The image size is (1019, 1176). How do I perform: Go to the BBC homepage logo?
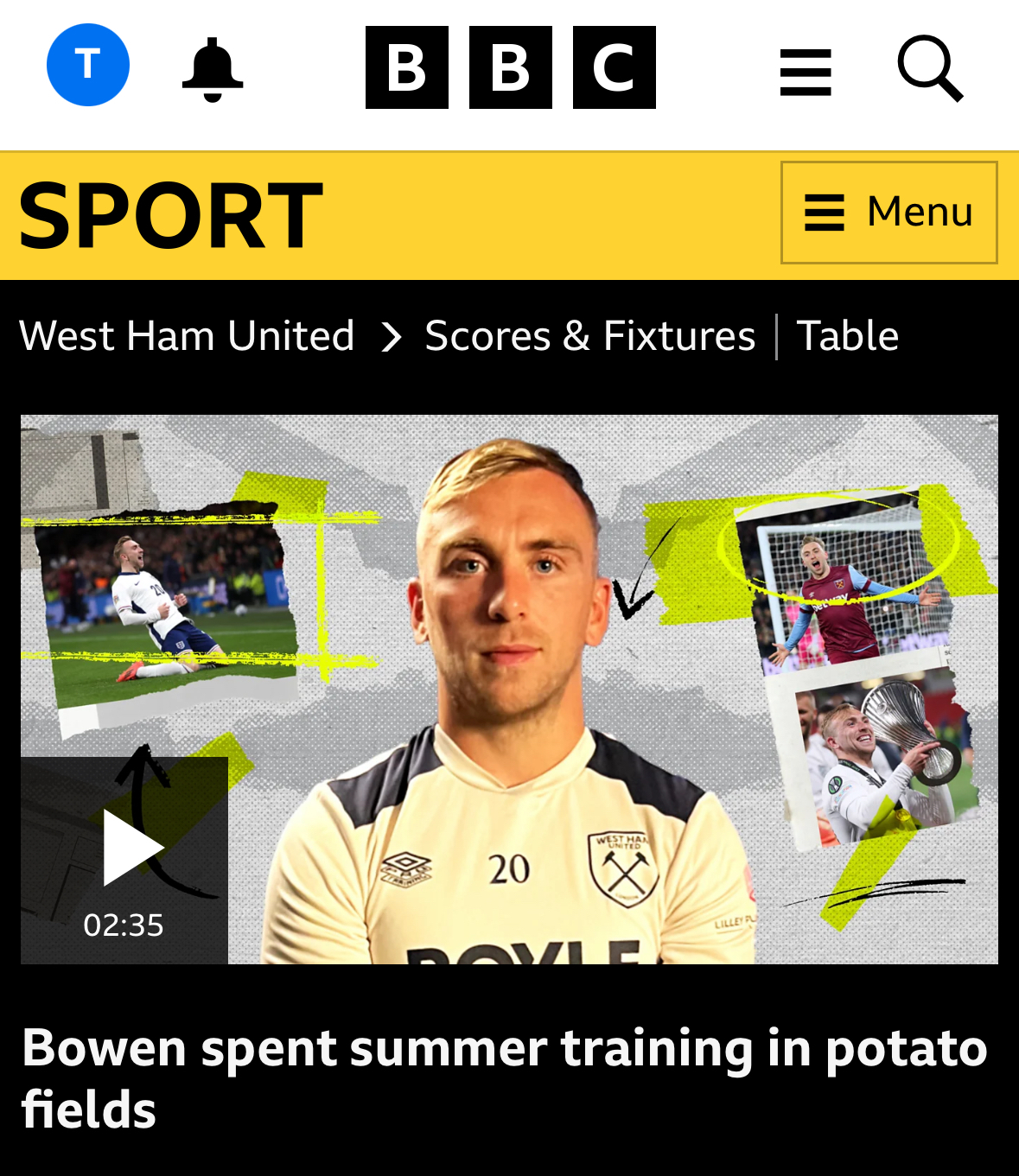(x=510, y=67)
